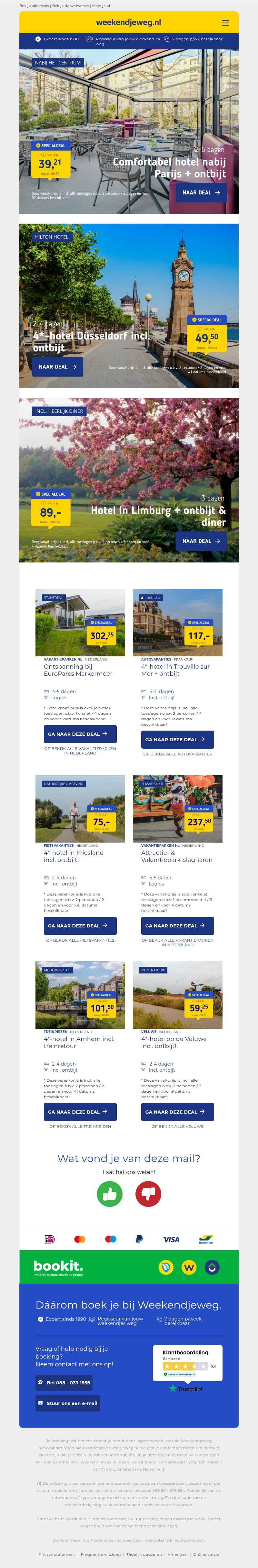
Task: Open all autovakanties link
Action: pos(178,754)
